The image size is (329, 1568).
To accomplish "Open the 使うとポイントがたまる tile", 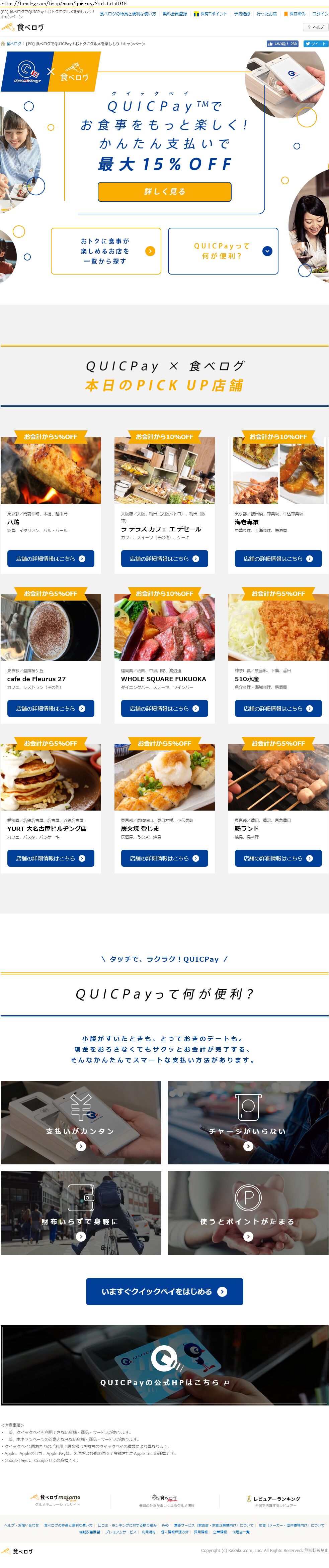I will pos(248,1213).
